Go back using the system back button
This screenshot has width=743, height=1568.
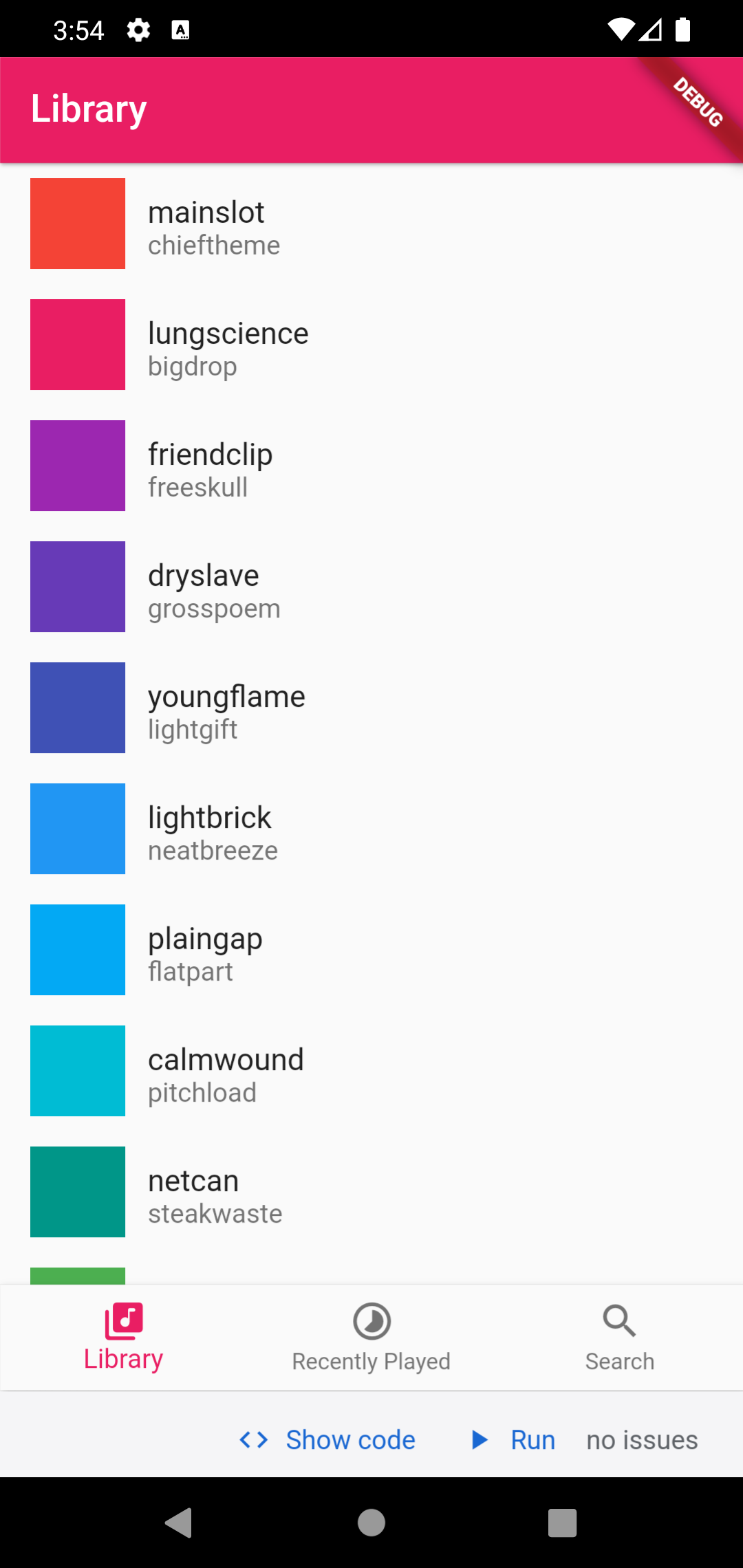click(x=179, y=1523)
